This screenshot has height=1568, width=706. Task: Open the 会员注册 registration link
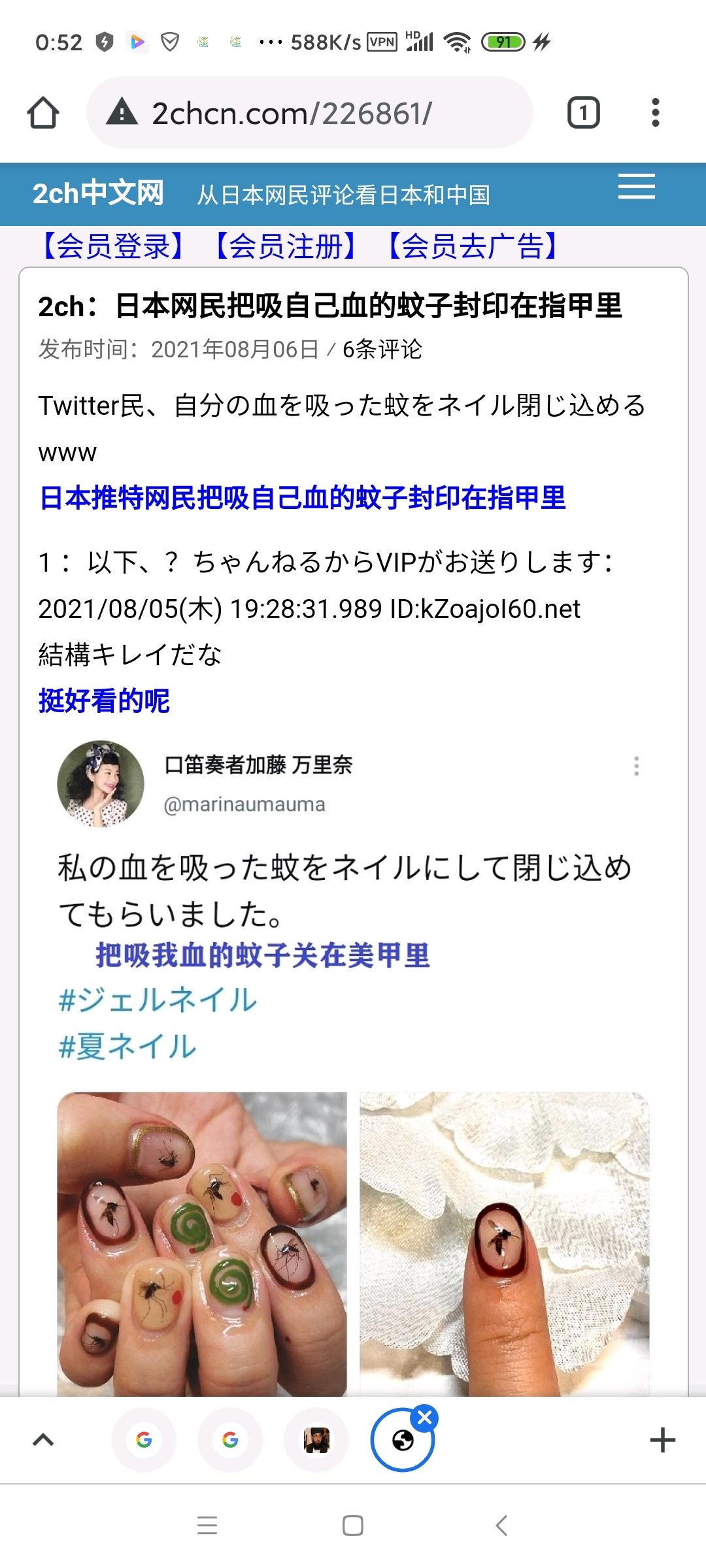285,246
